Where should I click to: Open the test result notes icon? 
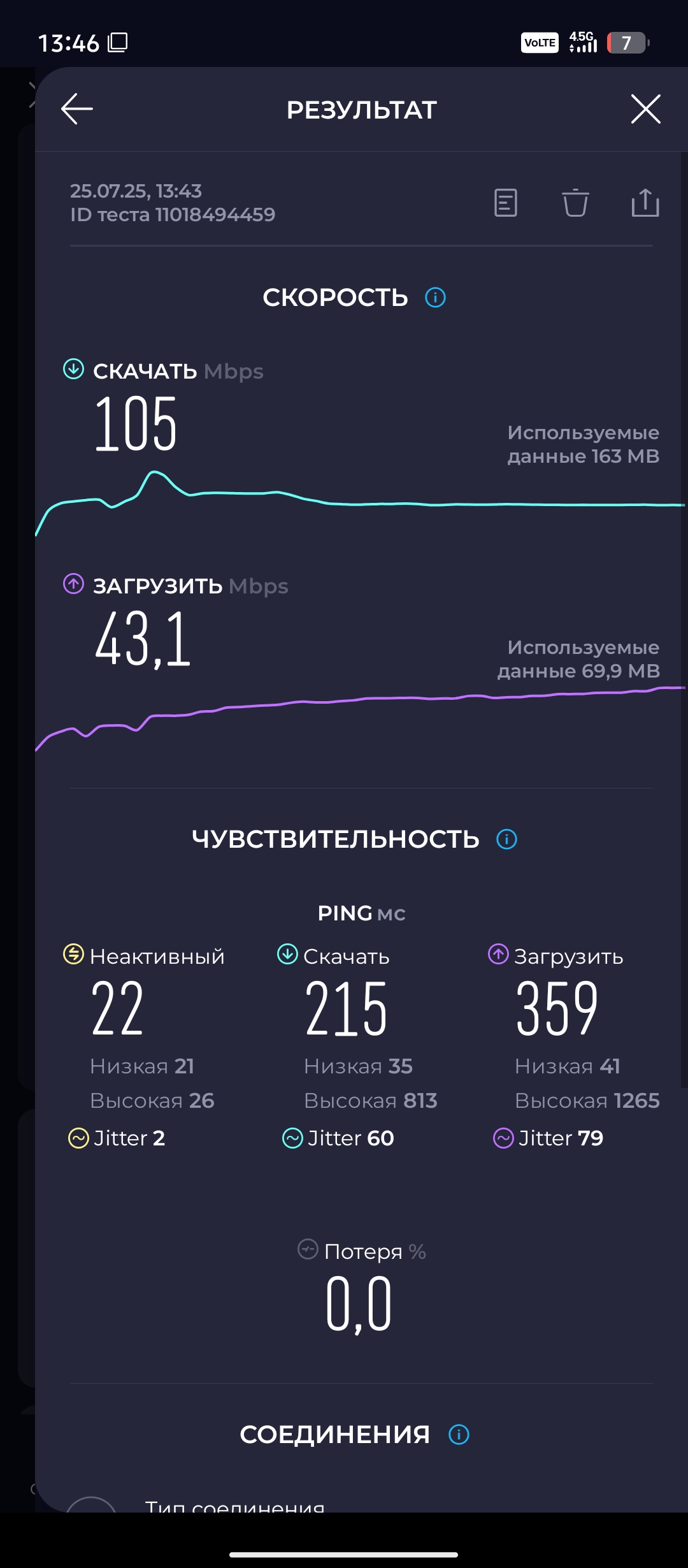point(506,203)
